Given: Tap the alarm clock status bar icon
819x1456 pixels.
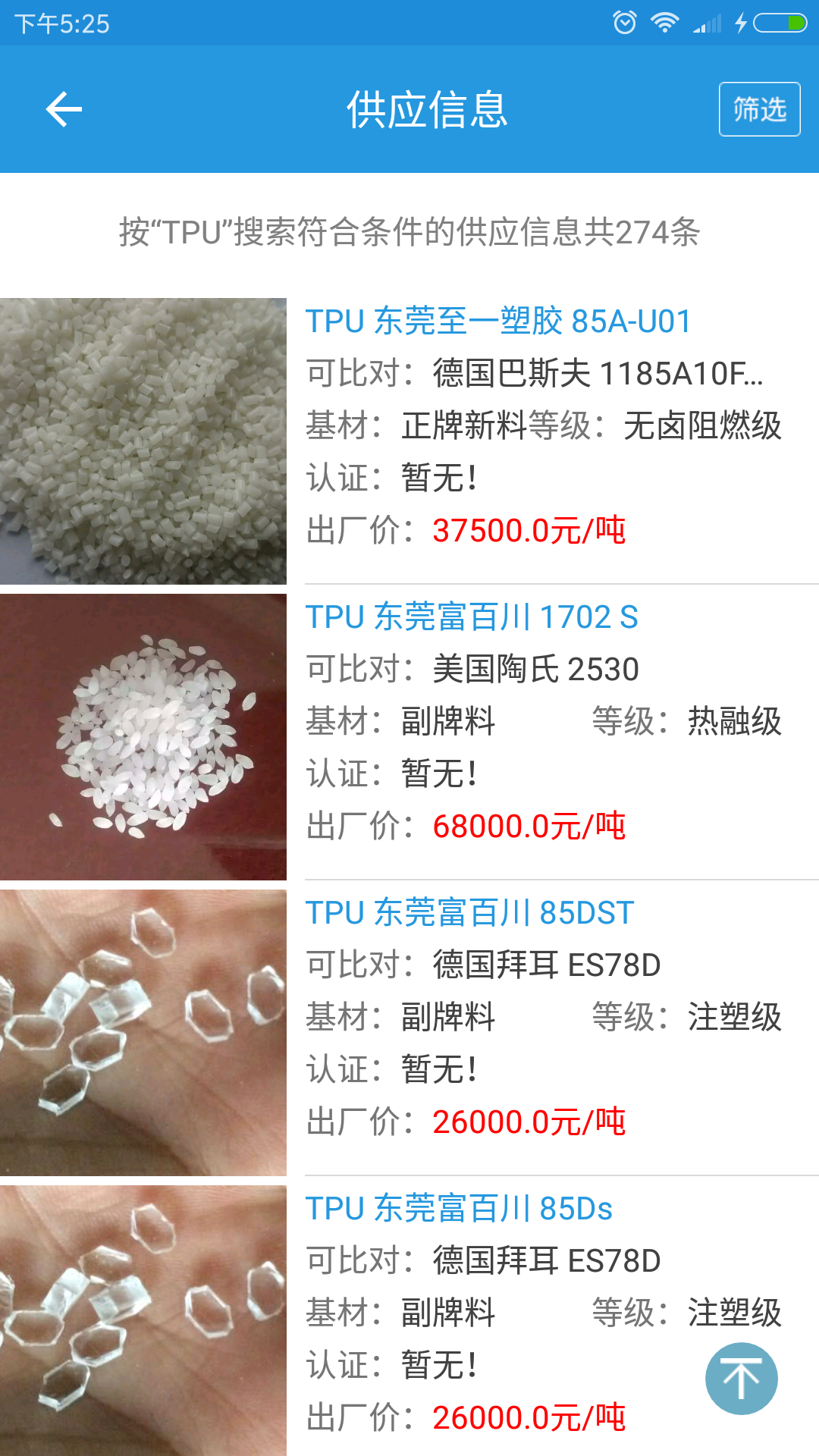Looking at the screenshot, I should [623, 23].
